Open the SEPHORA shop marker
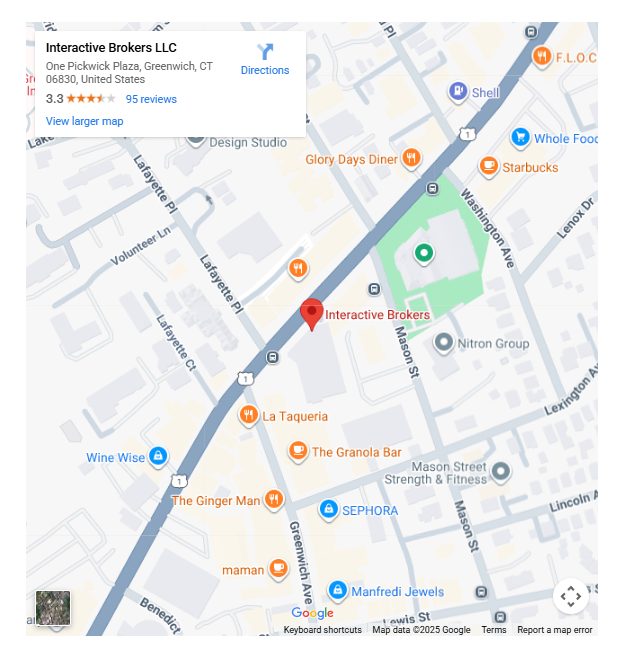636x664 pixels. coord(327,510)
